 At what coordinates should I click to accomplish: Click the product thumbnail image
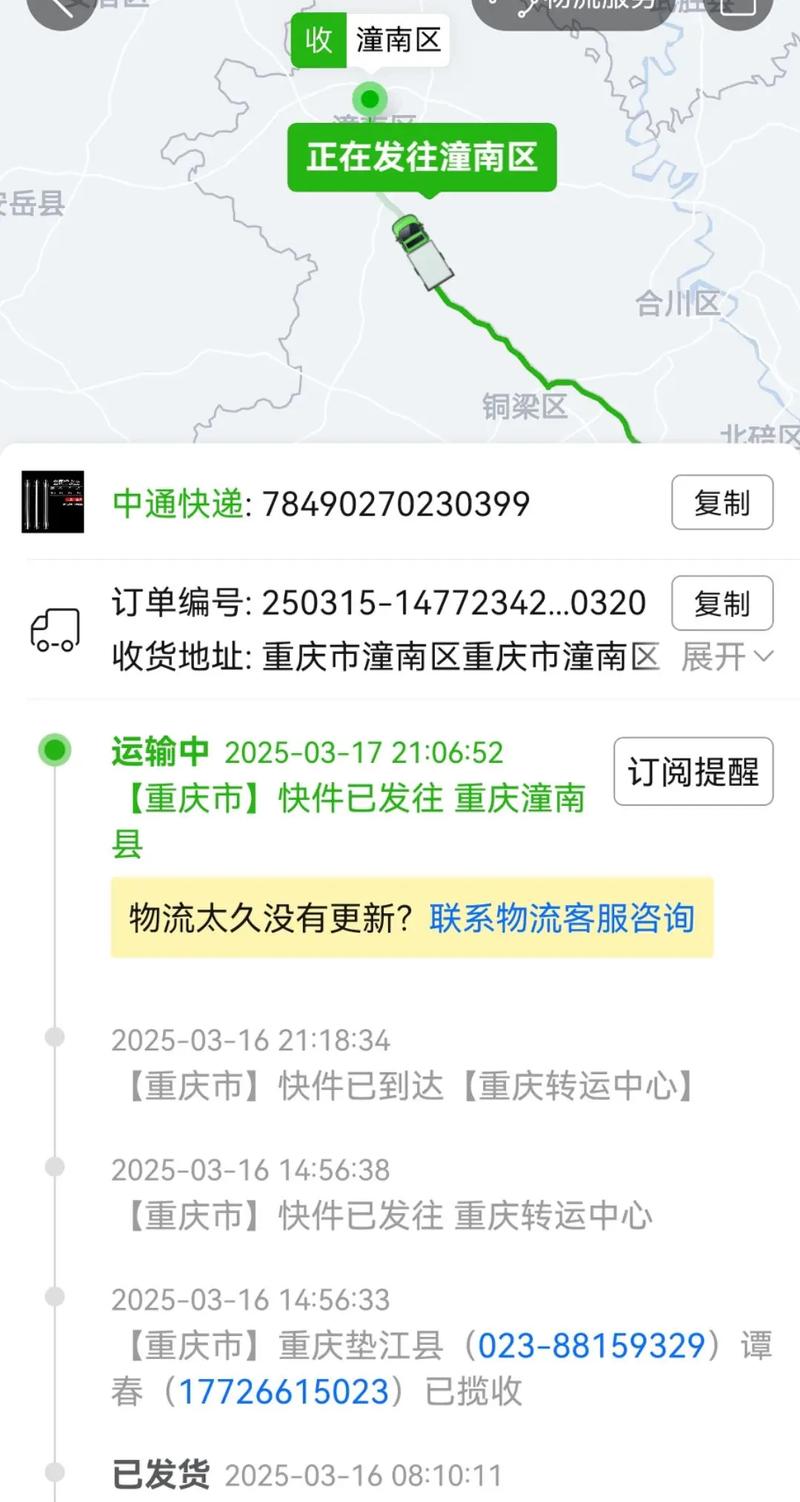52,502
